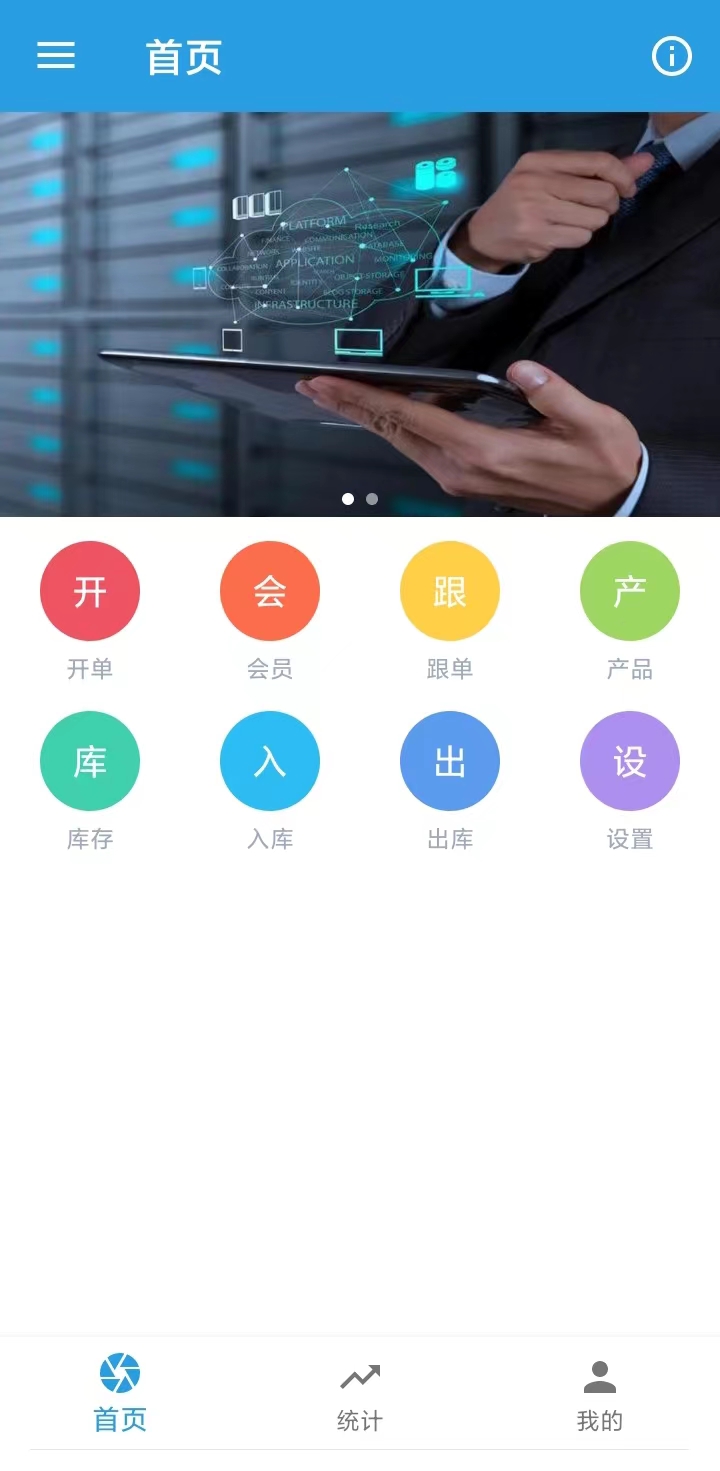This screenshot has height=1471, width=720.
Task: Open the 出库 stock-out shortcut
Action: [x=450, y=761]
